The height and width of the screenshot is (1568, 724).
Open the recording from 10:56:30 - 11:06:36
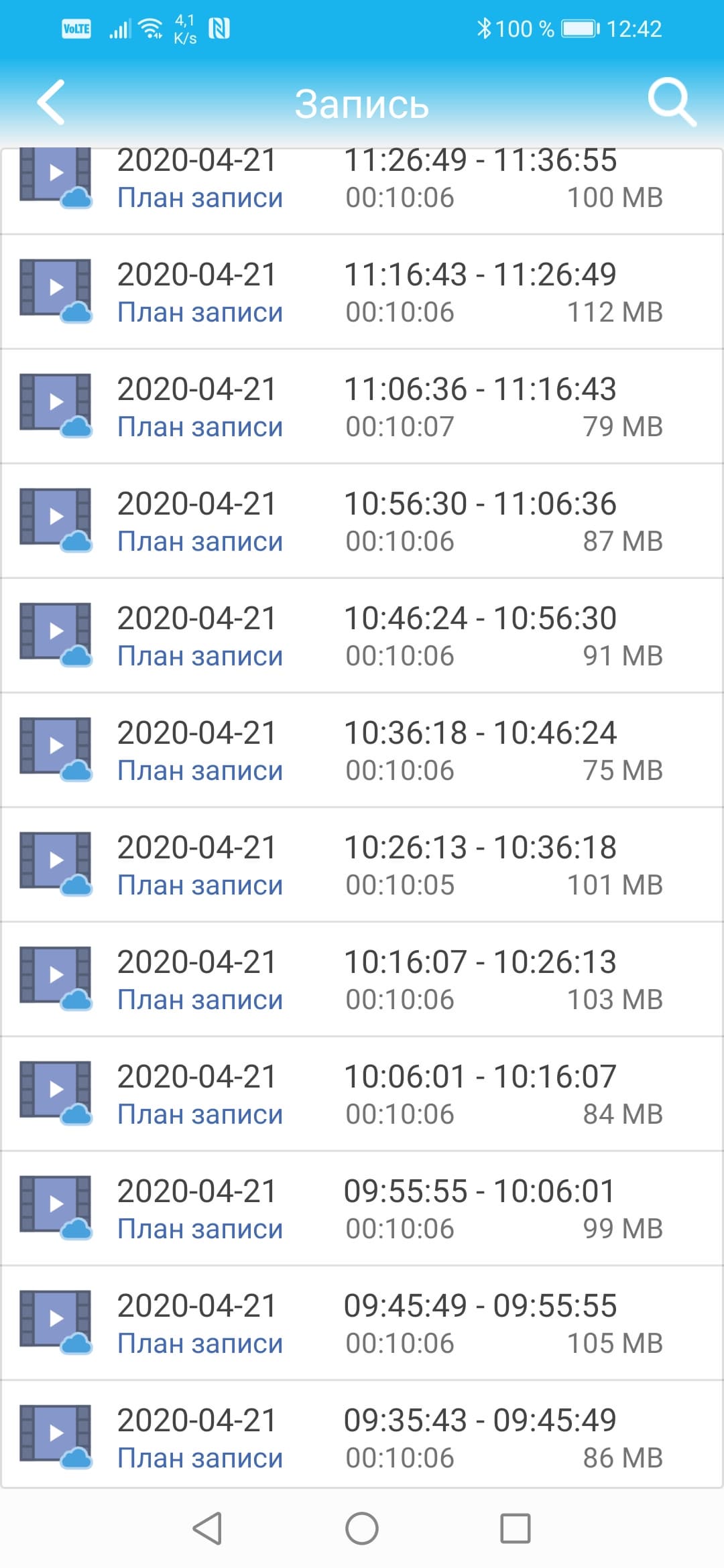[x=362, y=521]
